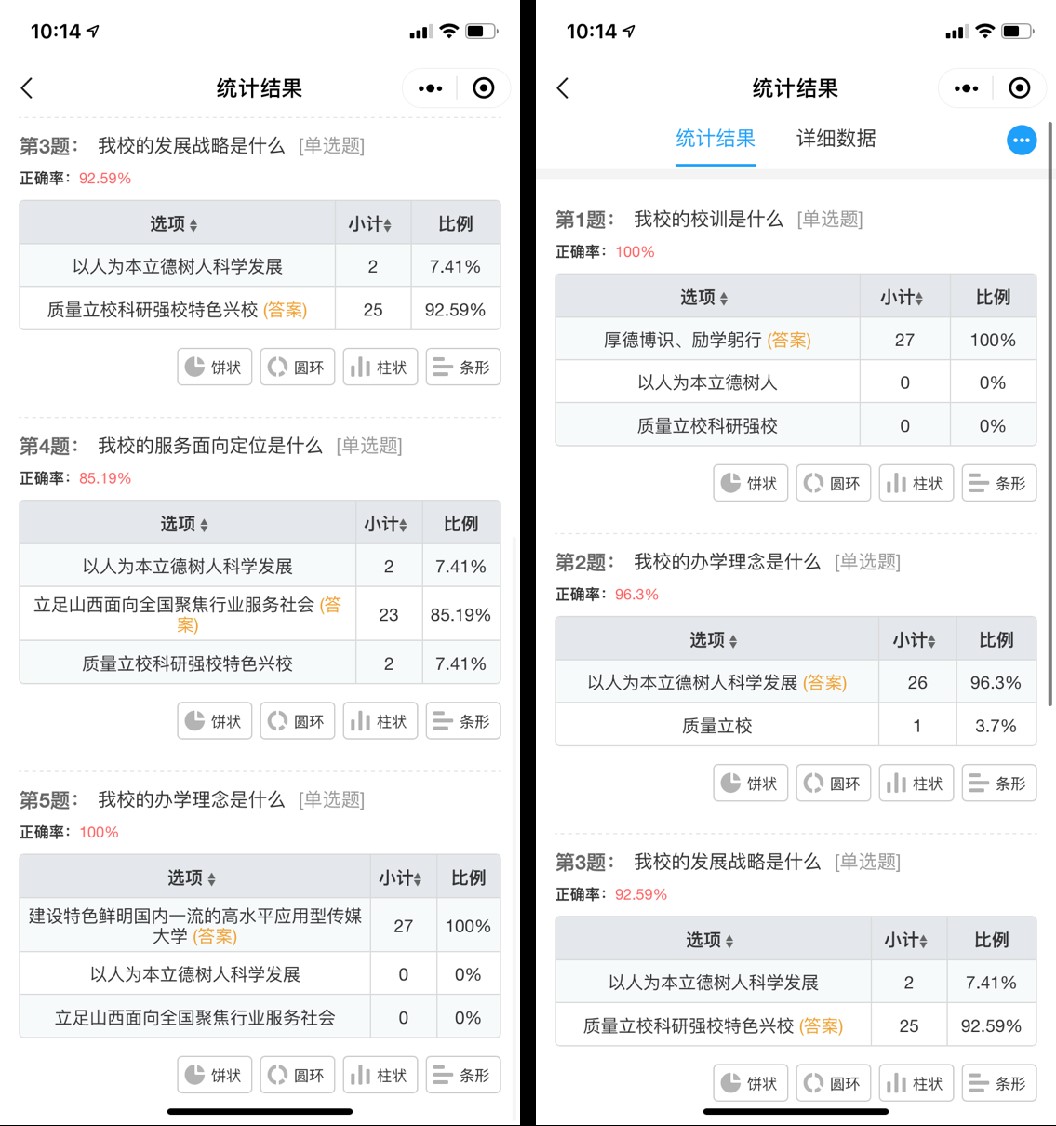Show 条形 bar chart for 第4题
1056x1126 pixels.
[x=463, y=721]
